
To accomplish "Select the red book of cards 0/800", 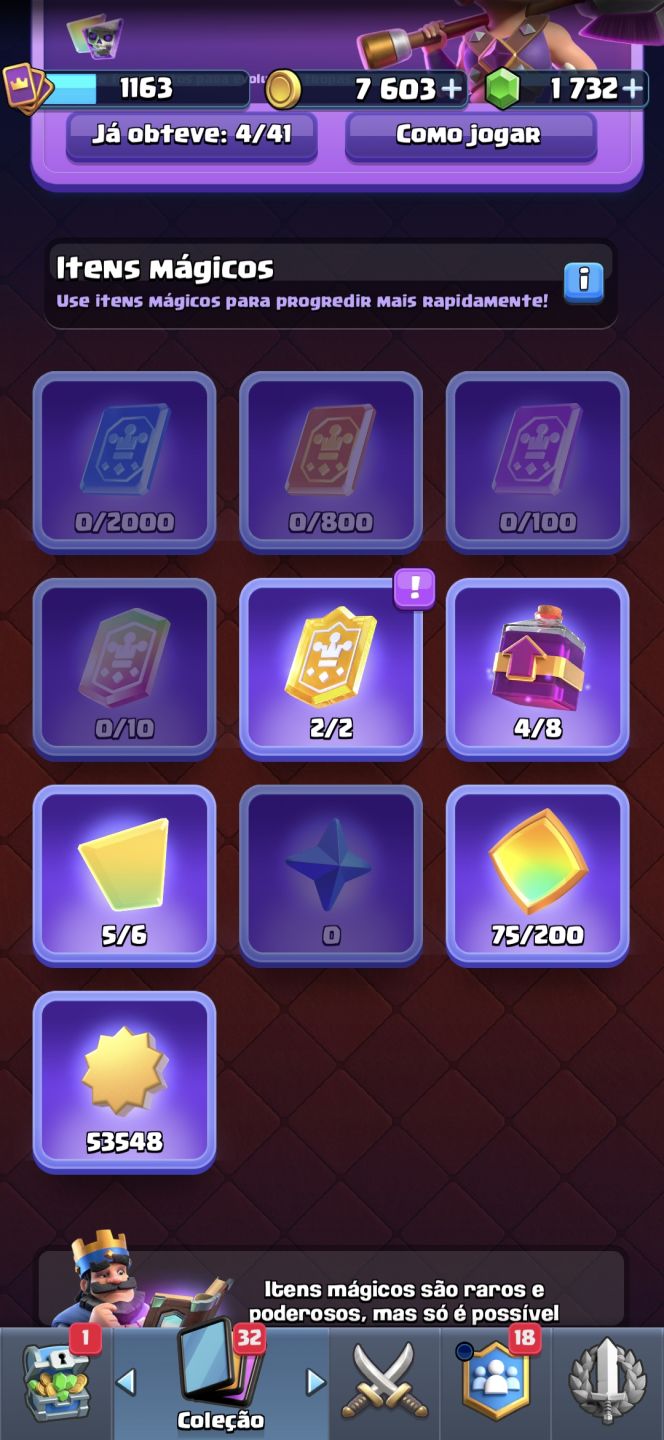I will click(331, 462).
